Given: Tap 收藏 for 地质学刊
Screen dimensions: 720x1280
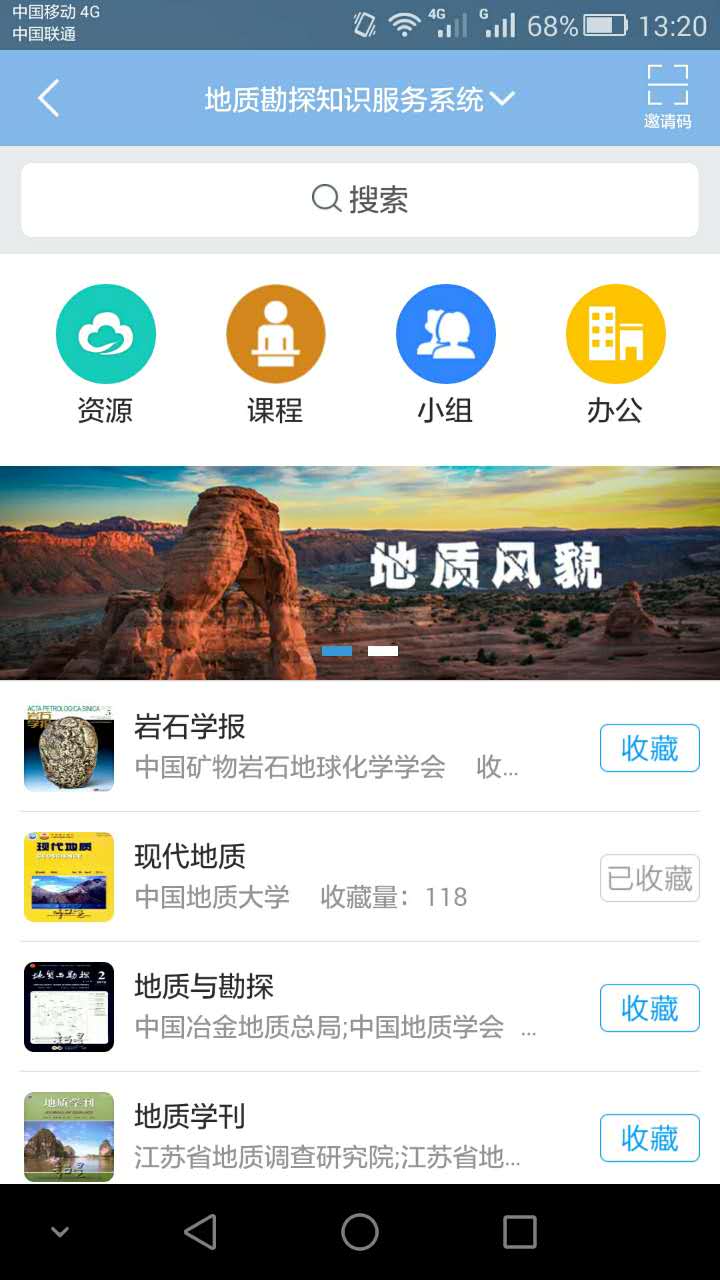Looking at the screenshot, I should [649, 1138].
